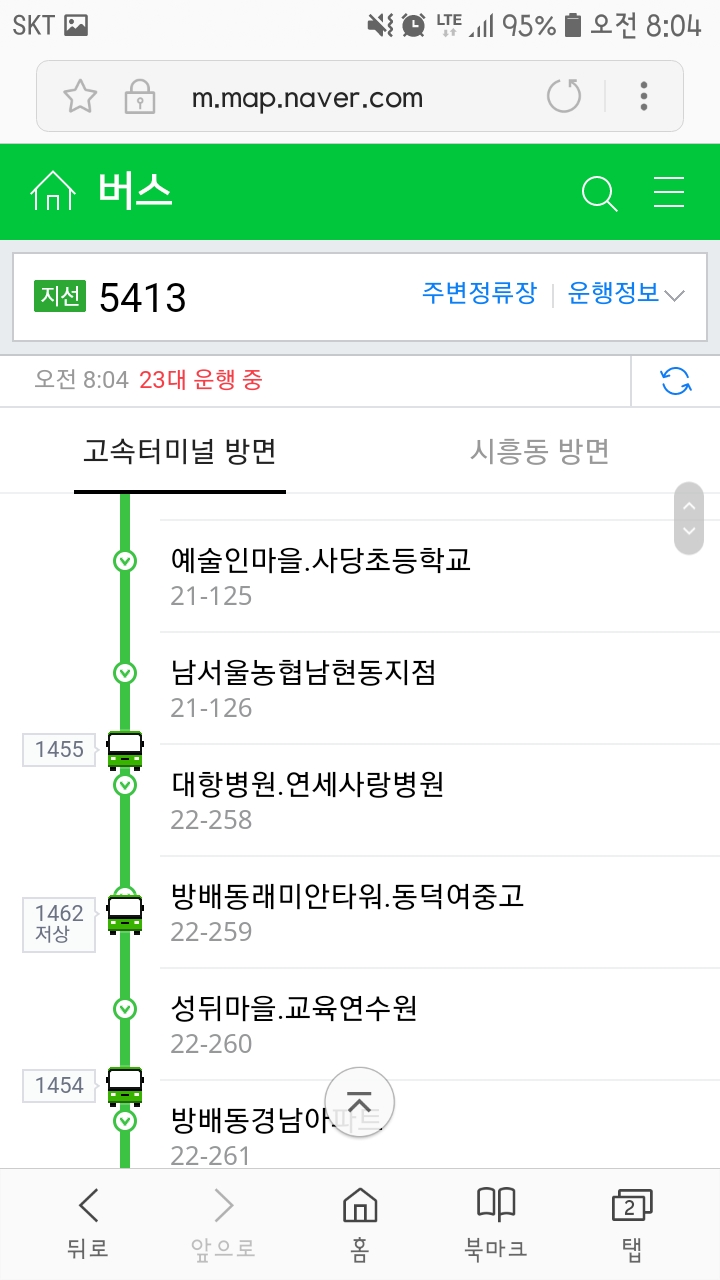Open browser 북마크 bookmarks
This screenshot has width=720, height=1280.
(x=495, y=1223)
